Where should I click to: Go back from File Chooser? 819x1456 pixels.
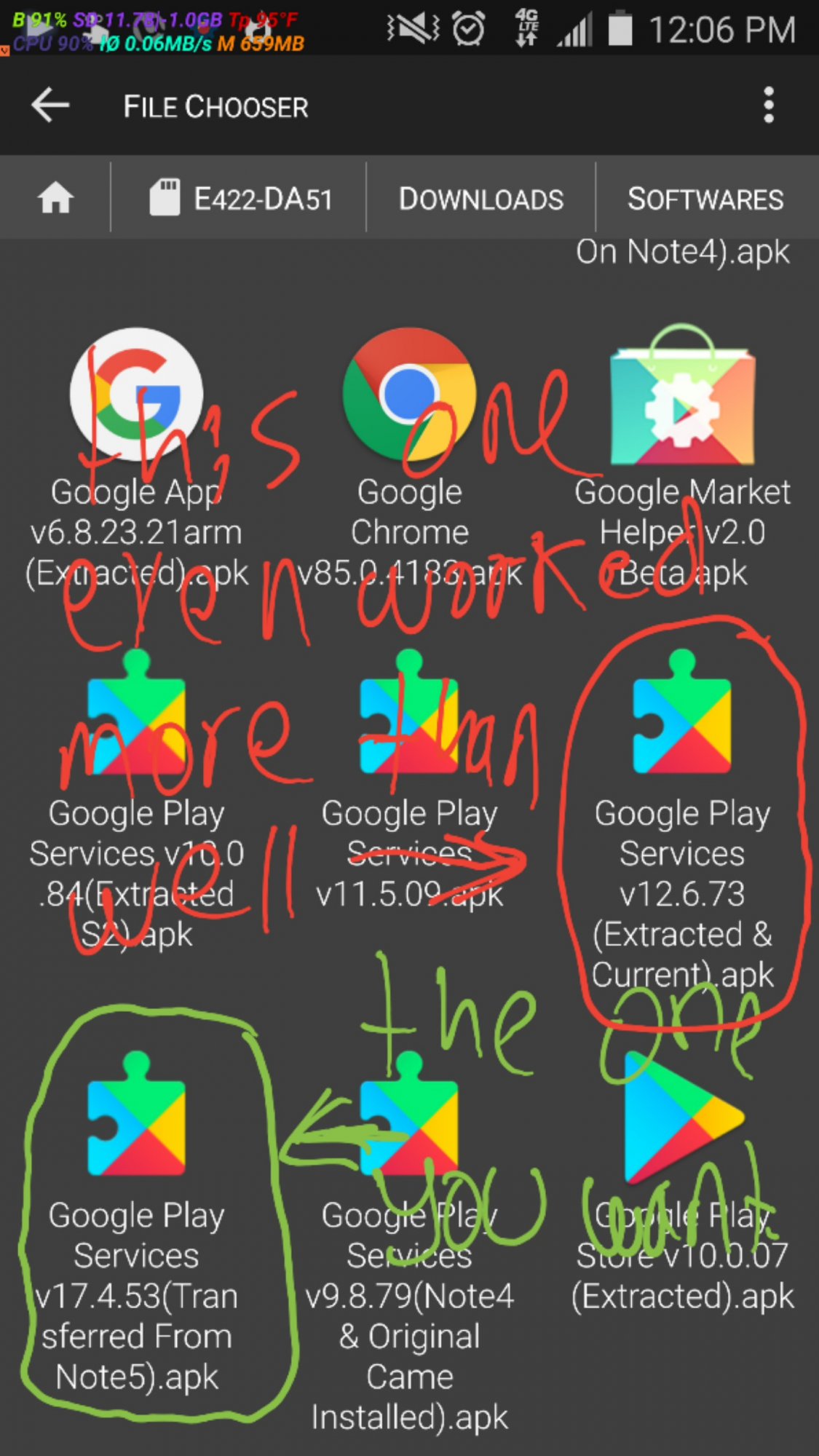click(50, 106)
